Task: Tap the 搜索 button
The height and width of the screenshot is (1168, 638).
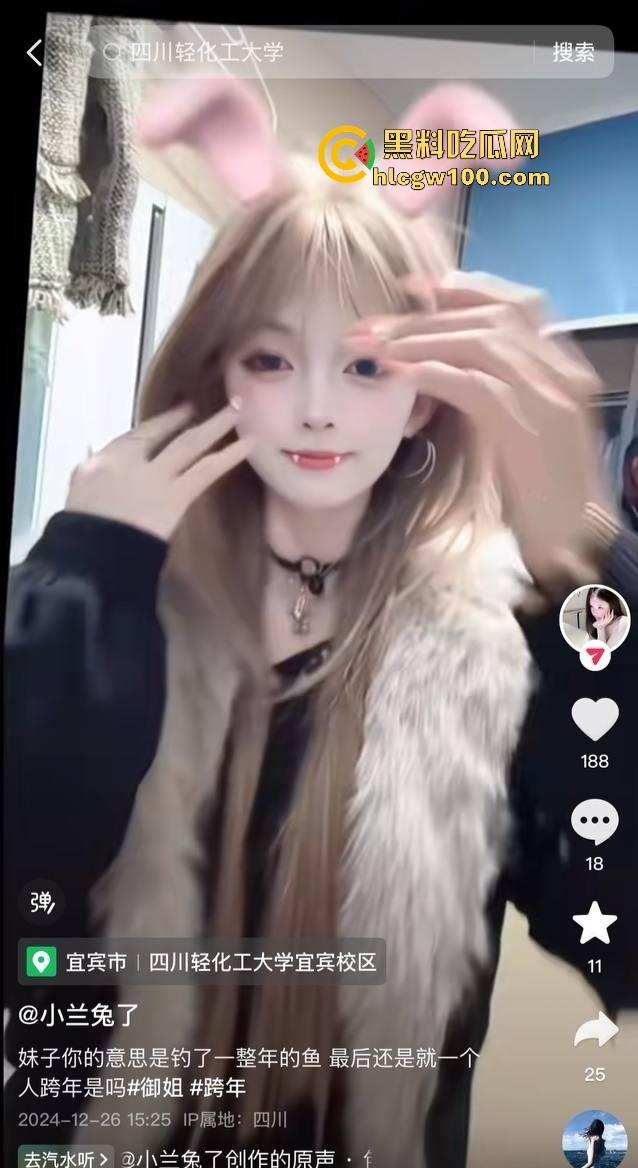Action: coord(573,52)
